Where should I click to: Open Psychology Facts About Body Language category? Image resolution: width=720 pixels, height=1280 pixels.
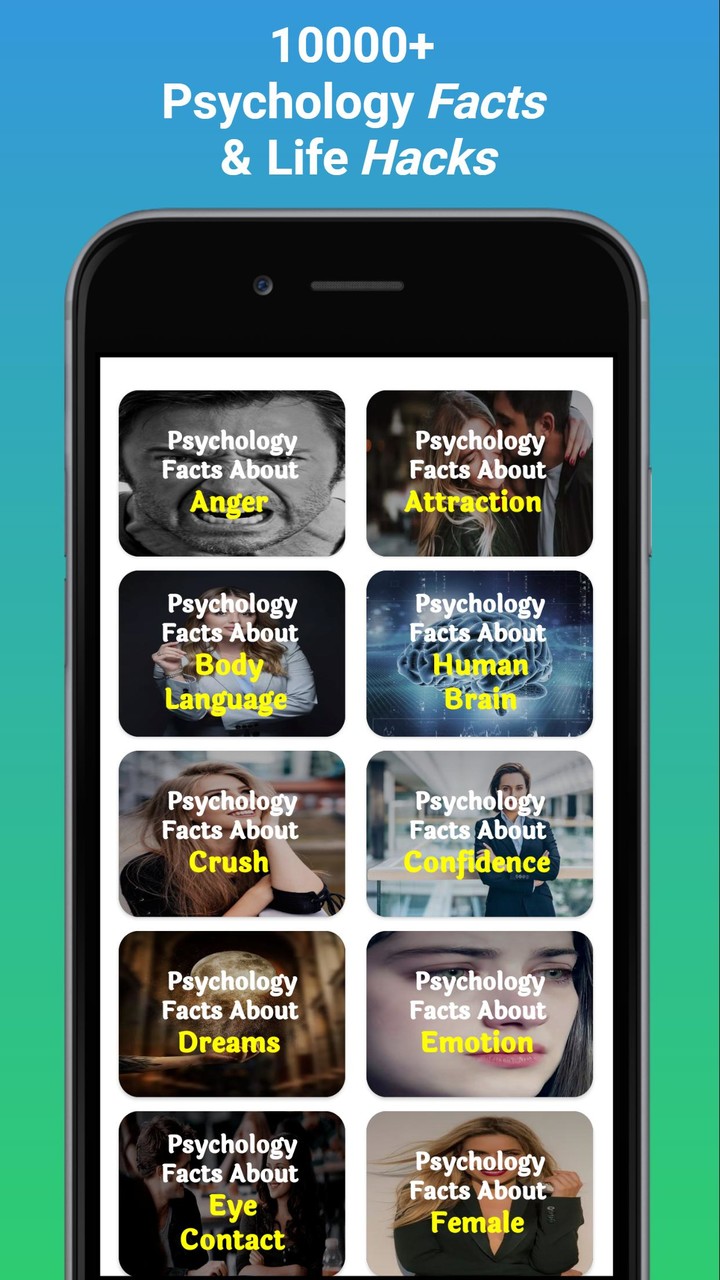tap(231, 652)
